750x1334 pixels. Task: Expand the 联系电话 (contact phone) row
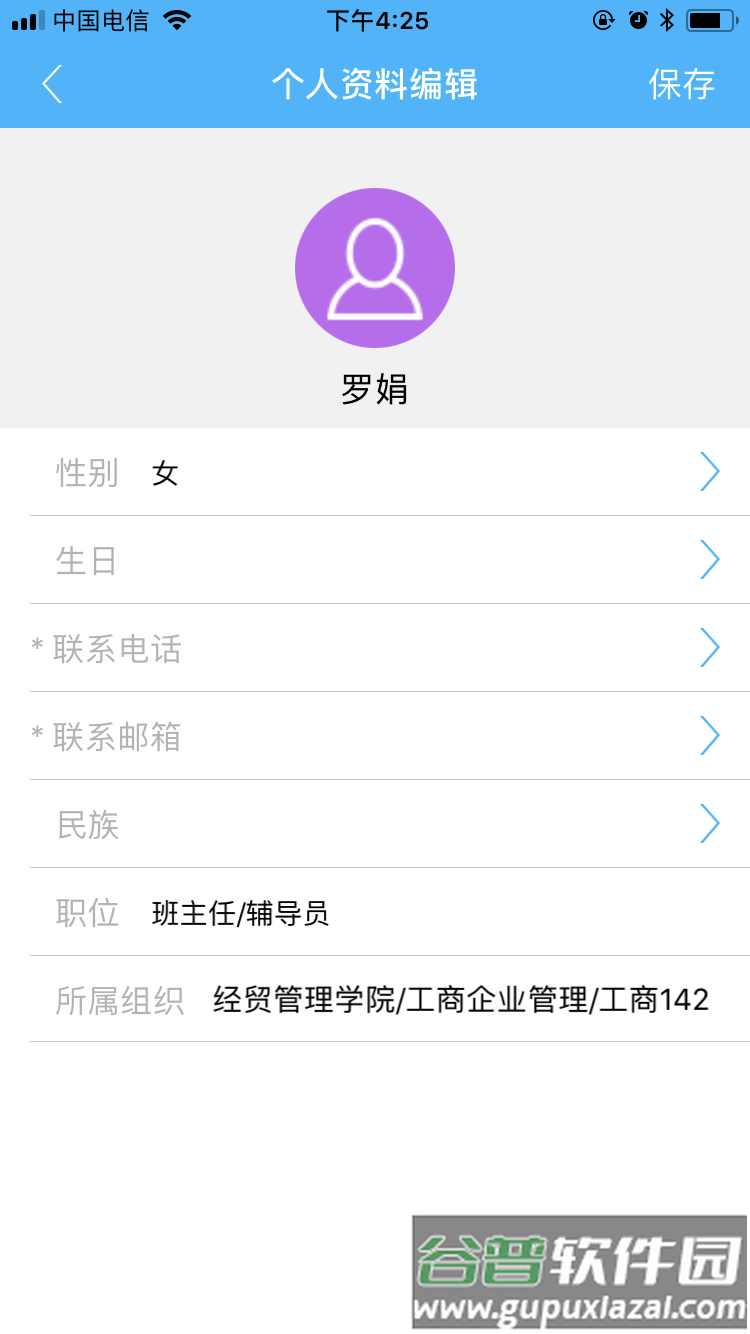(x=375, y=648)
